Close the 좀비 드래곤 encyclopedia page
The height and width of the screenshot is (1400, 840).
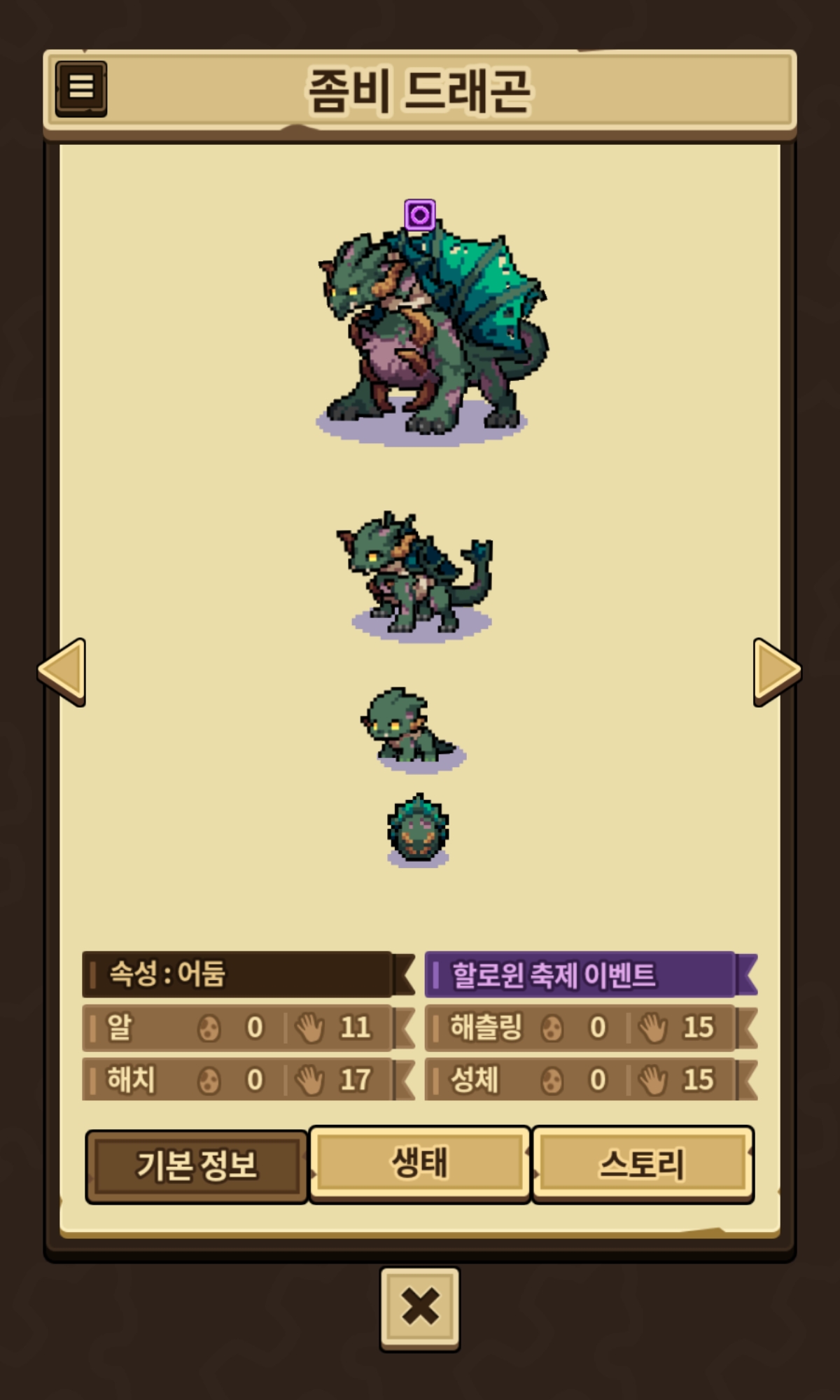[420, 1309]
